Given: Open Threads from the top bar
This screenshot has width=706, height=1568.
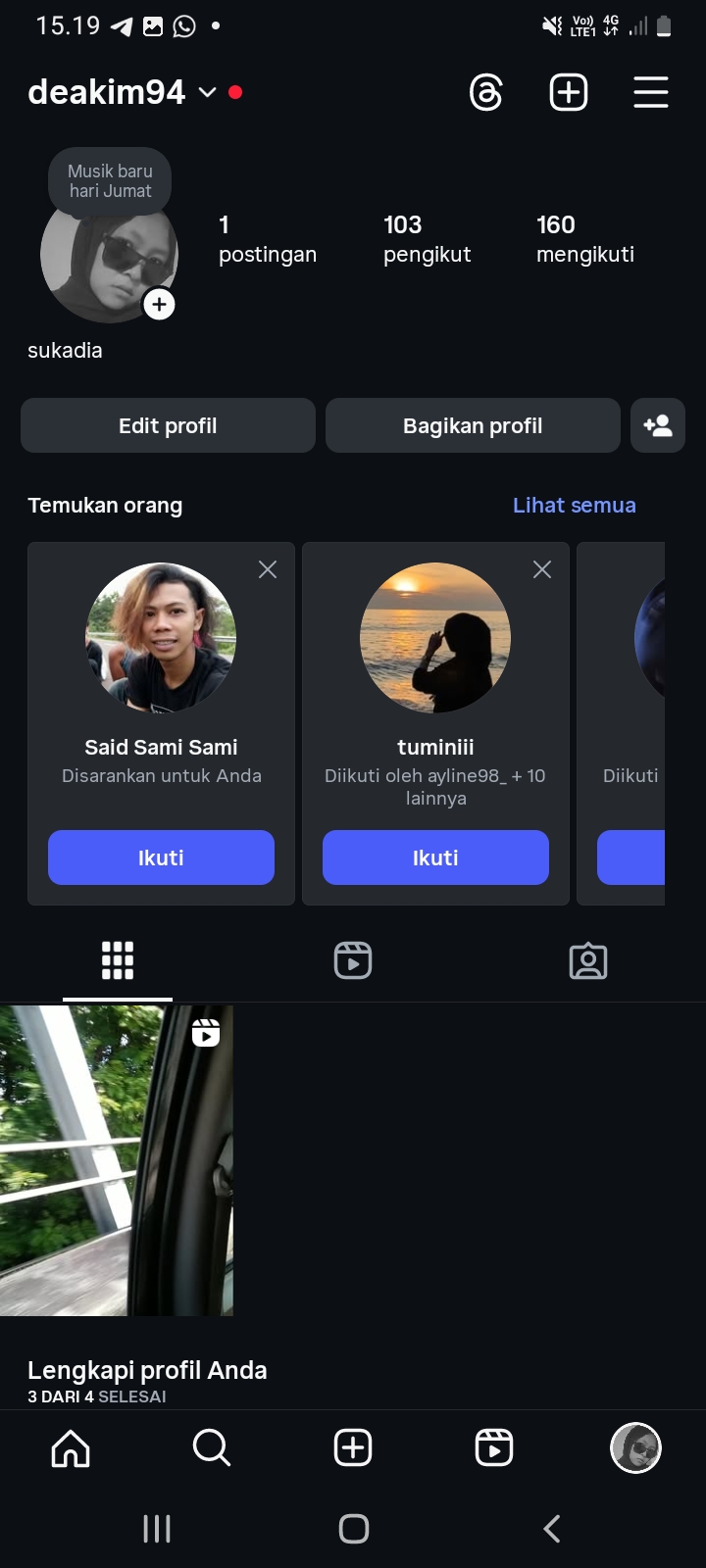Looking at the screenshot, I should (486, 93).
